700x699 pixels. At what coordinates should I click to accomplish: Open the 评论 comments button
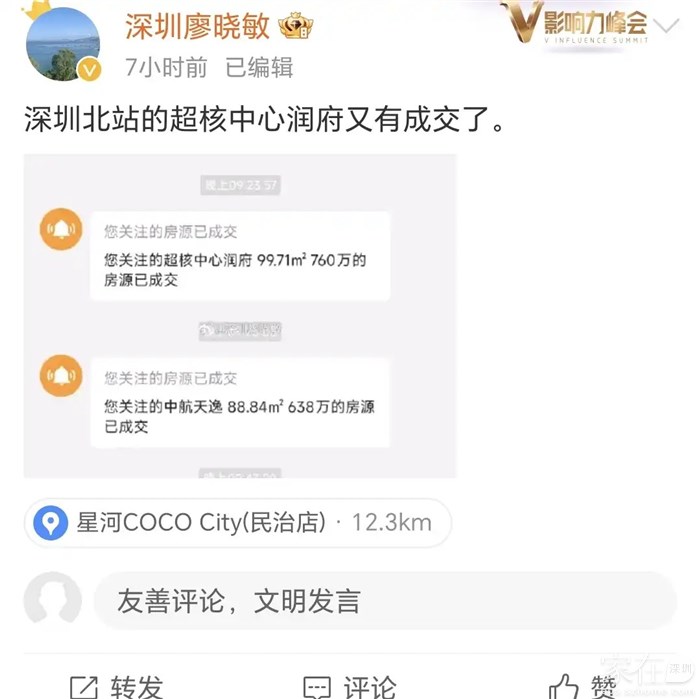(x=349, y=686)
